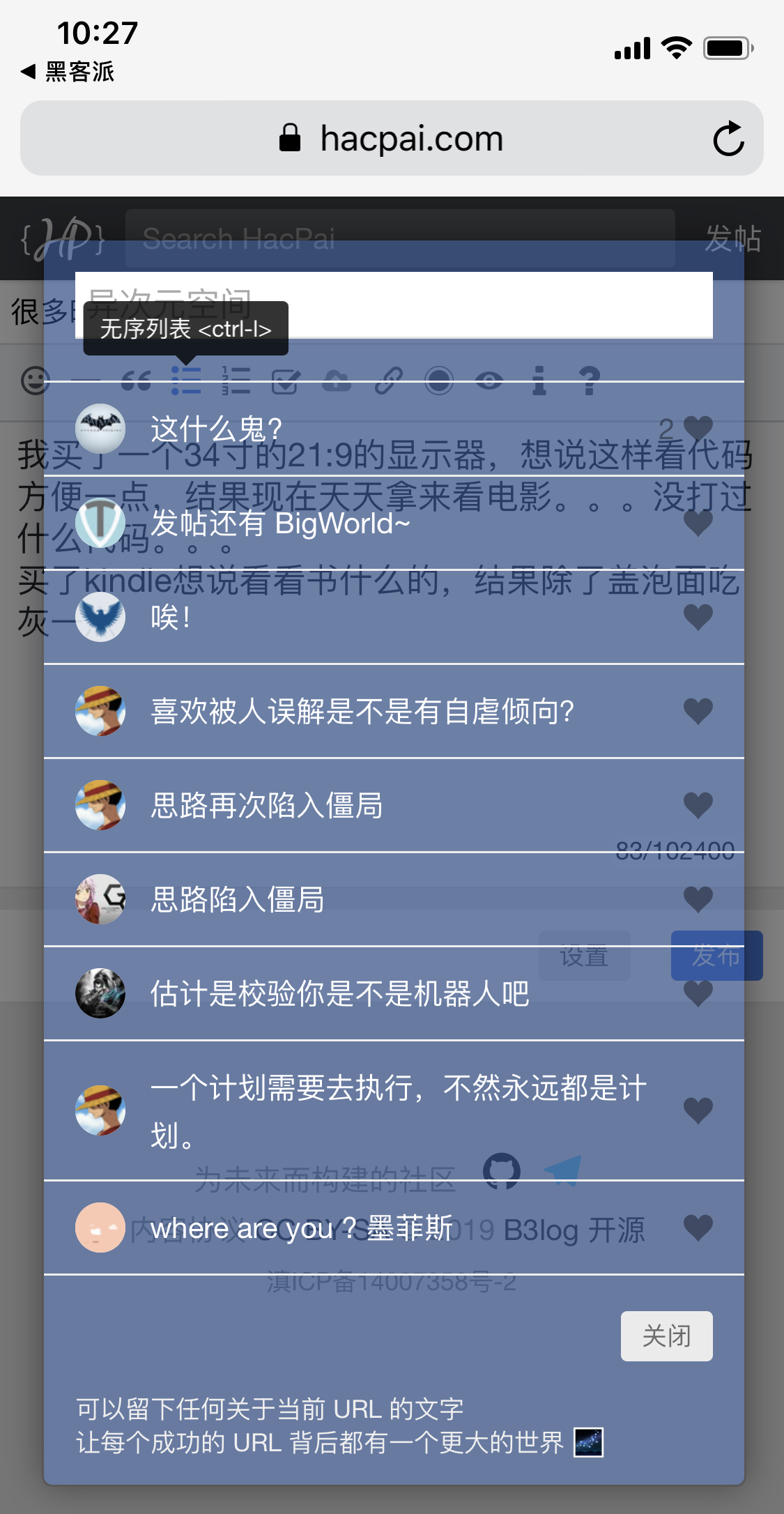Like the comment 这什么鬼?
Viewport: 784px width, 1514px height.
[x=698, y=428]
